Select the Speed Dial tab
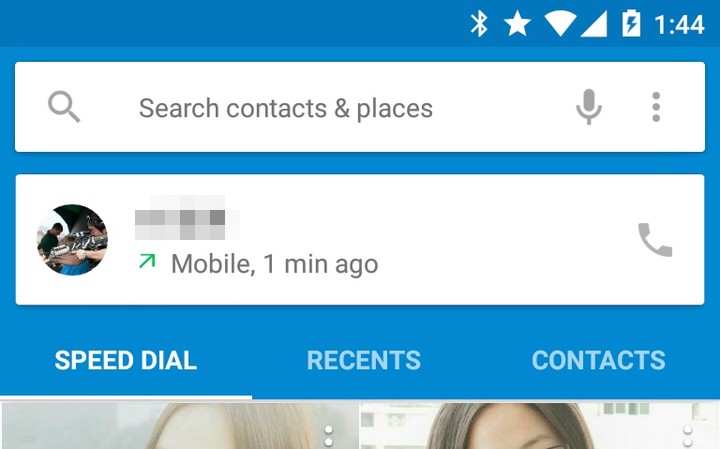This screenshot has height=449, width=720. tap(126, 361)
